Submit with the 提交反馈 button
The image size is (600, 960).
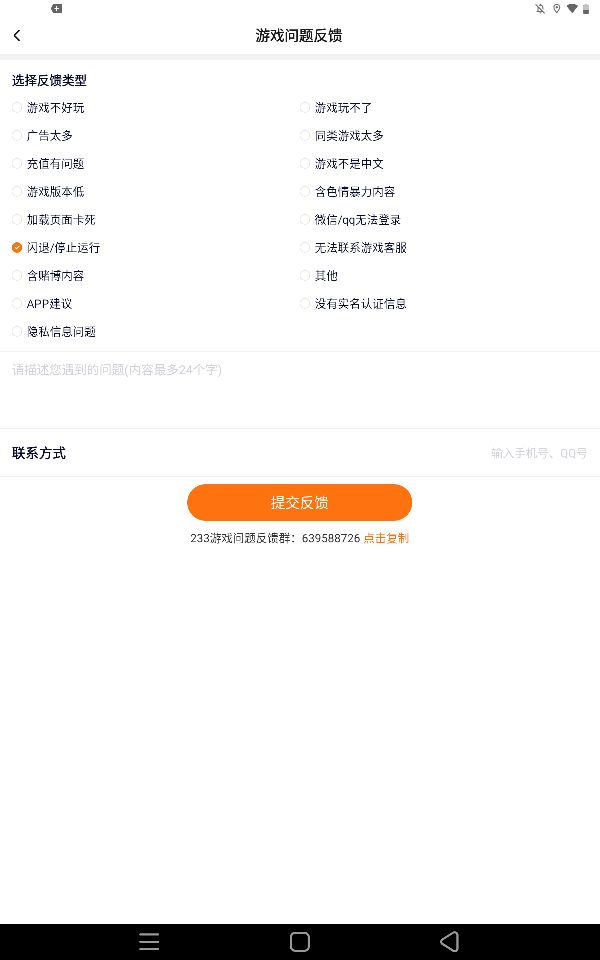(x=299, y=503)
